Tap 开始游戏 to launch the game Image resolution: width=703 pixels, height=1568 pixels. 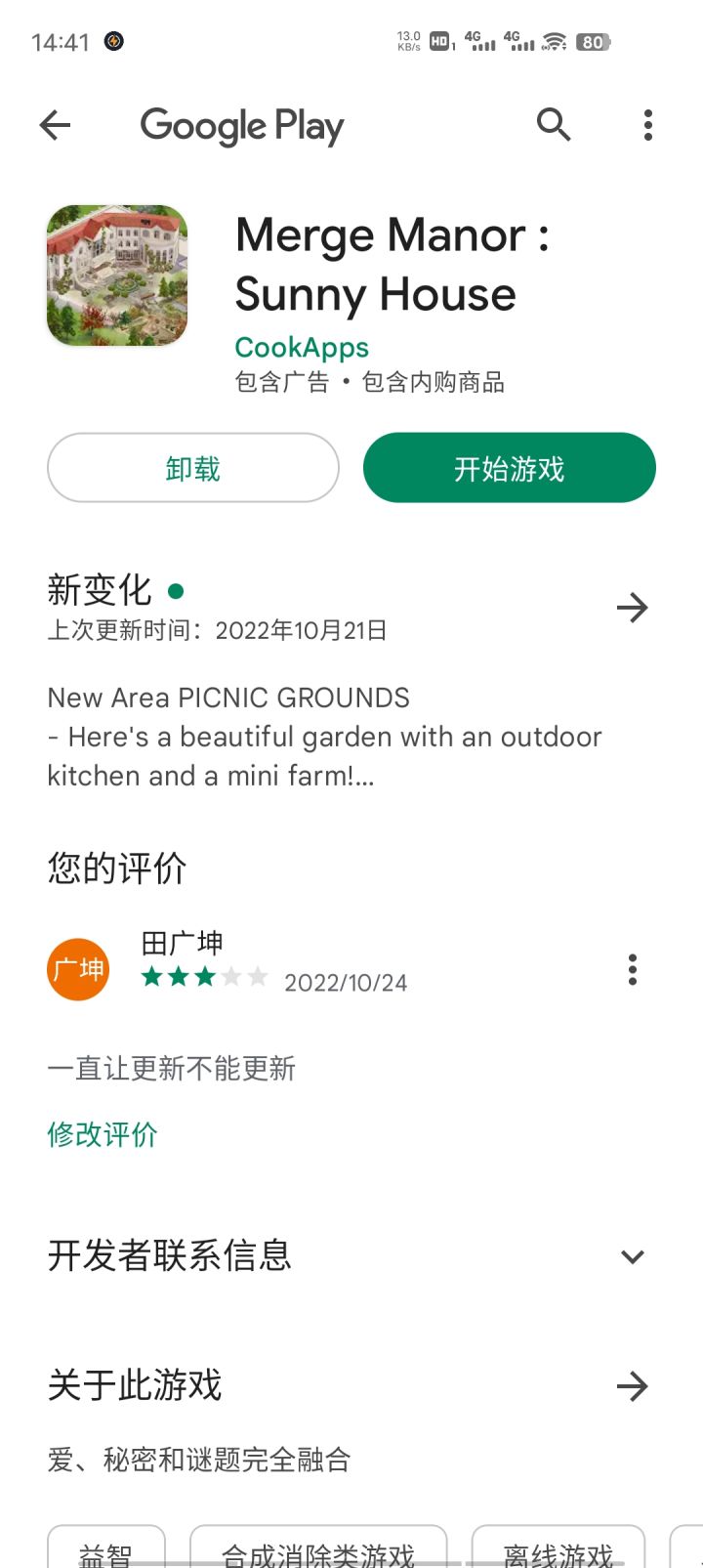(x=509, y=468)
